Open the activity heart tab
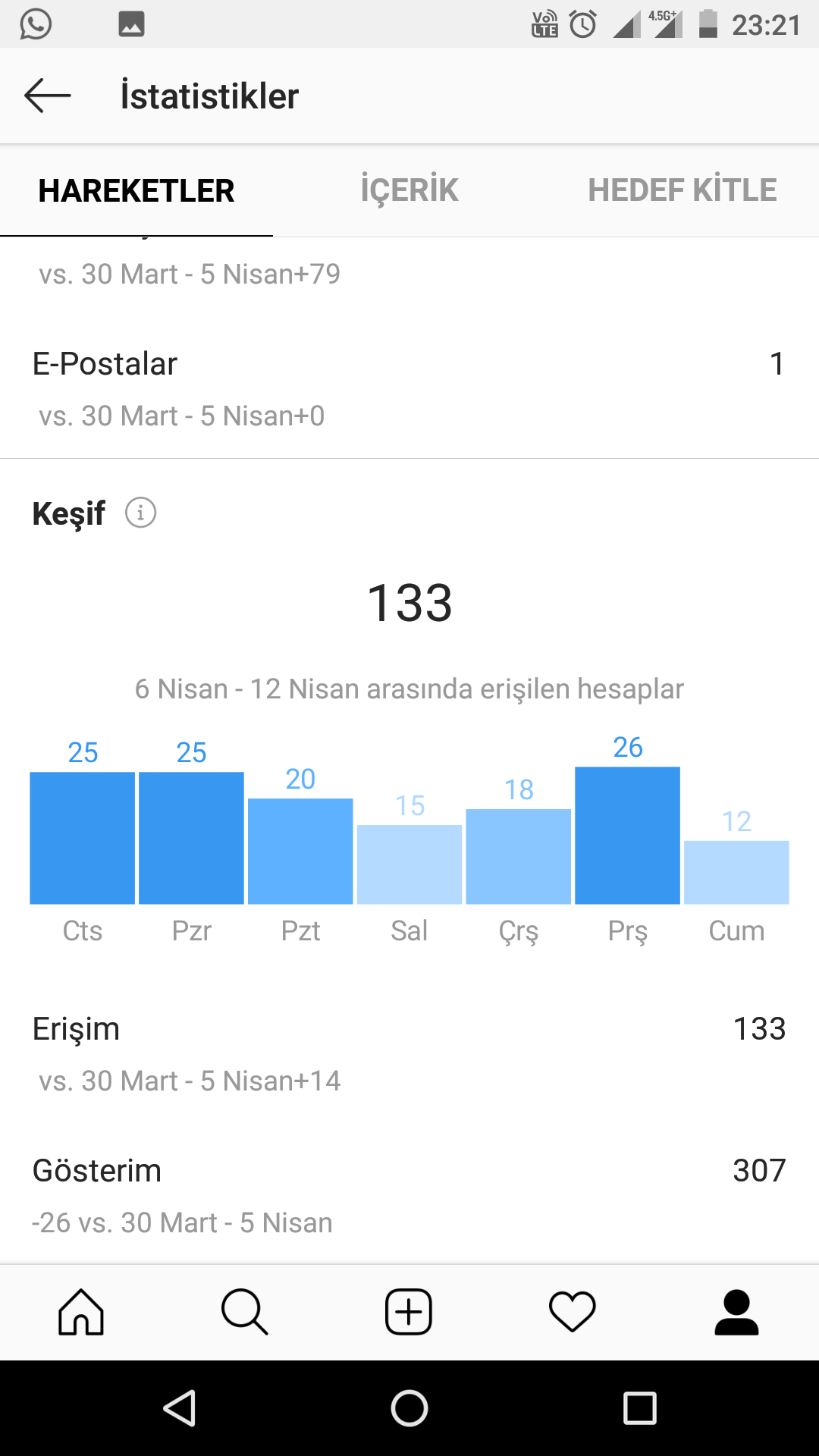 coord(573,1311)
